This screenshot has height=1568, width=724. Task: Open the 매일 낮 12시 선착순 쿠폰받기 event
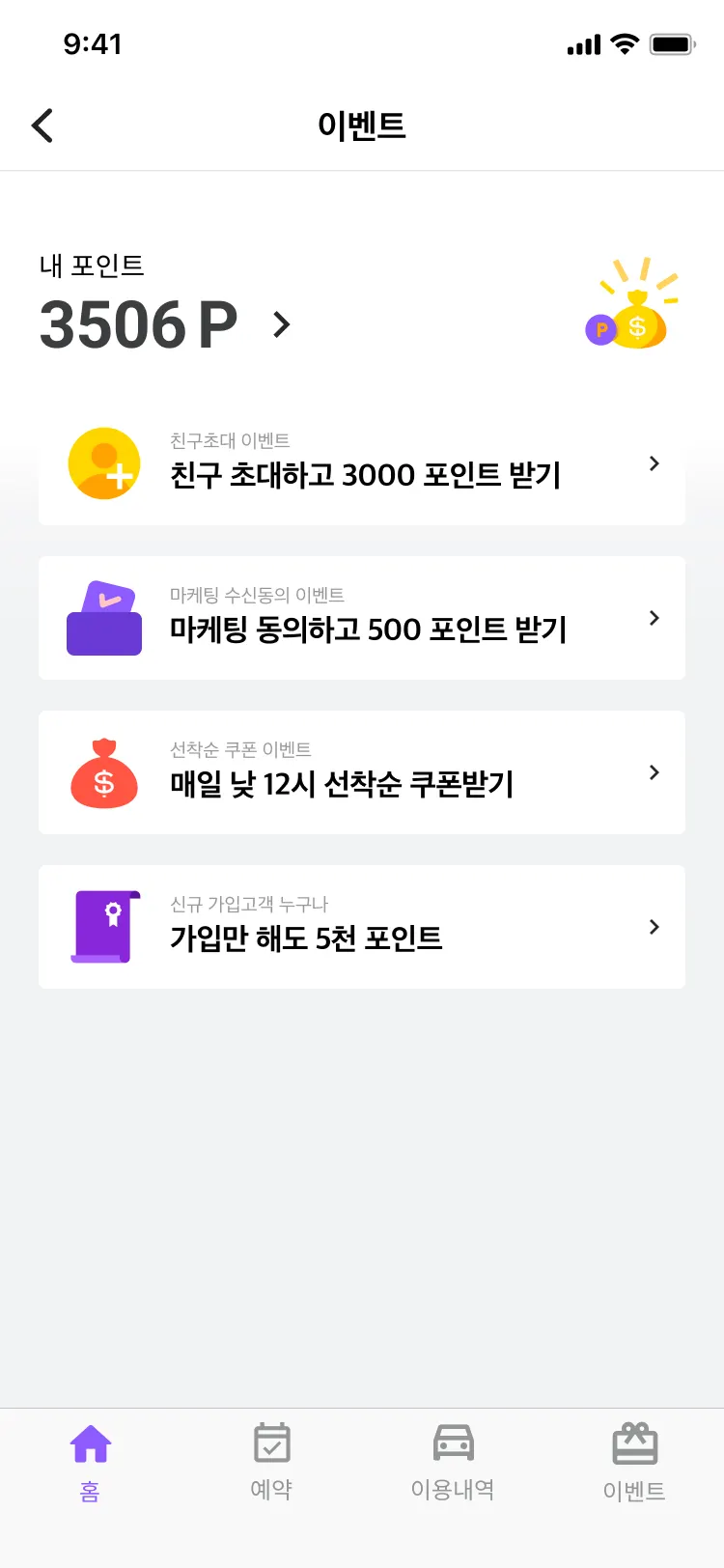pos(362,772)
